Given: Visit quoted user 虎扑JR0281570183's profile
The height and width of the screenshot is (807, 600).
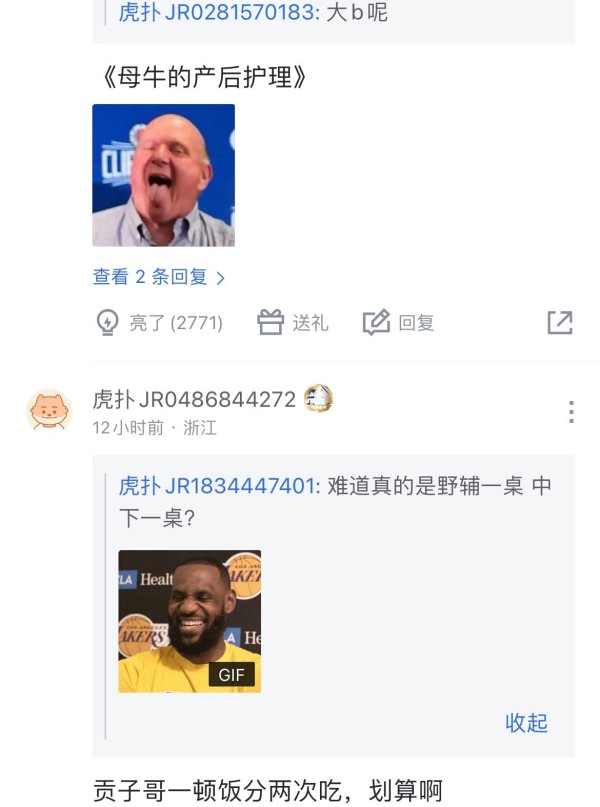Looking at the screenshot, I should 217,13.
